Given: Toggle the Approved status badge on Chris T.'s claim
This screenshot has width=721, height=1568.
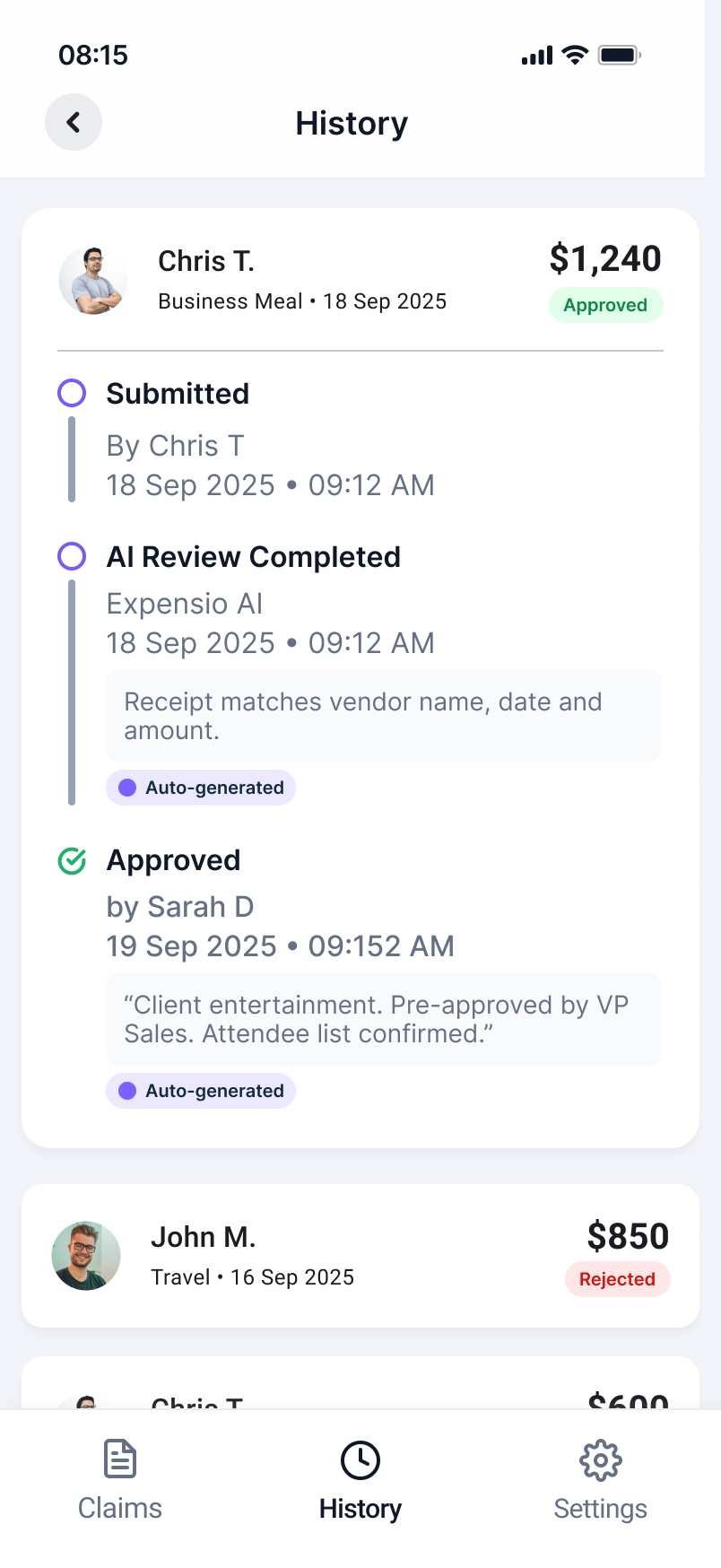Looking at the screenshot, I should pyautogui.click(x=605, y=305).
